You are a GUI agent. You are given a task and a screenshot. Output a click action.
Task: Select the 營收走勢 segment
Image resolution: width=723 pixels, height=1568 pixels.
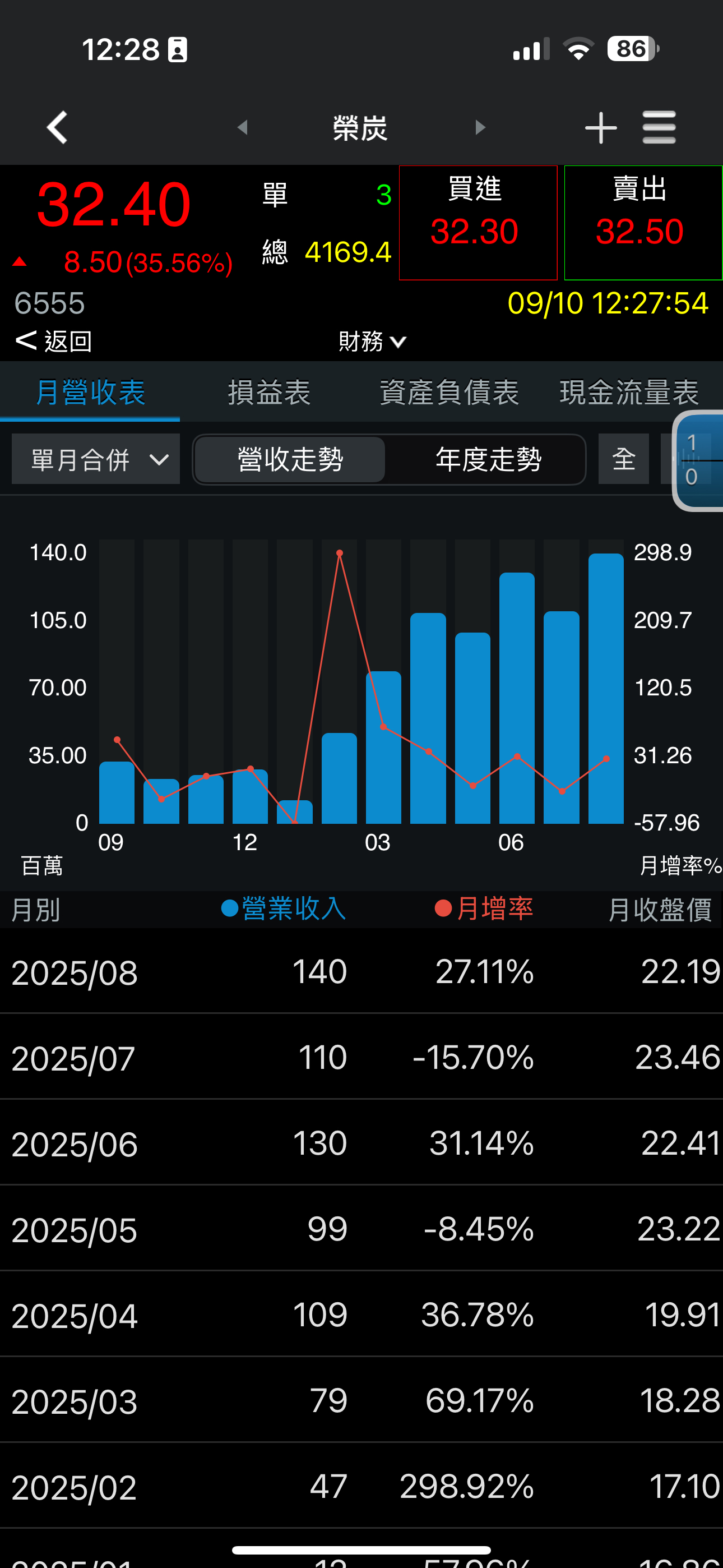pos(290,459)
